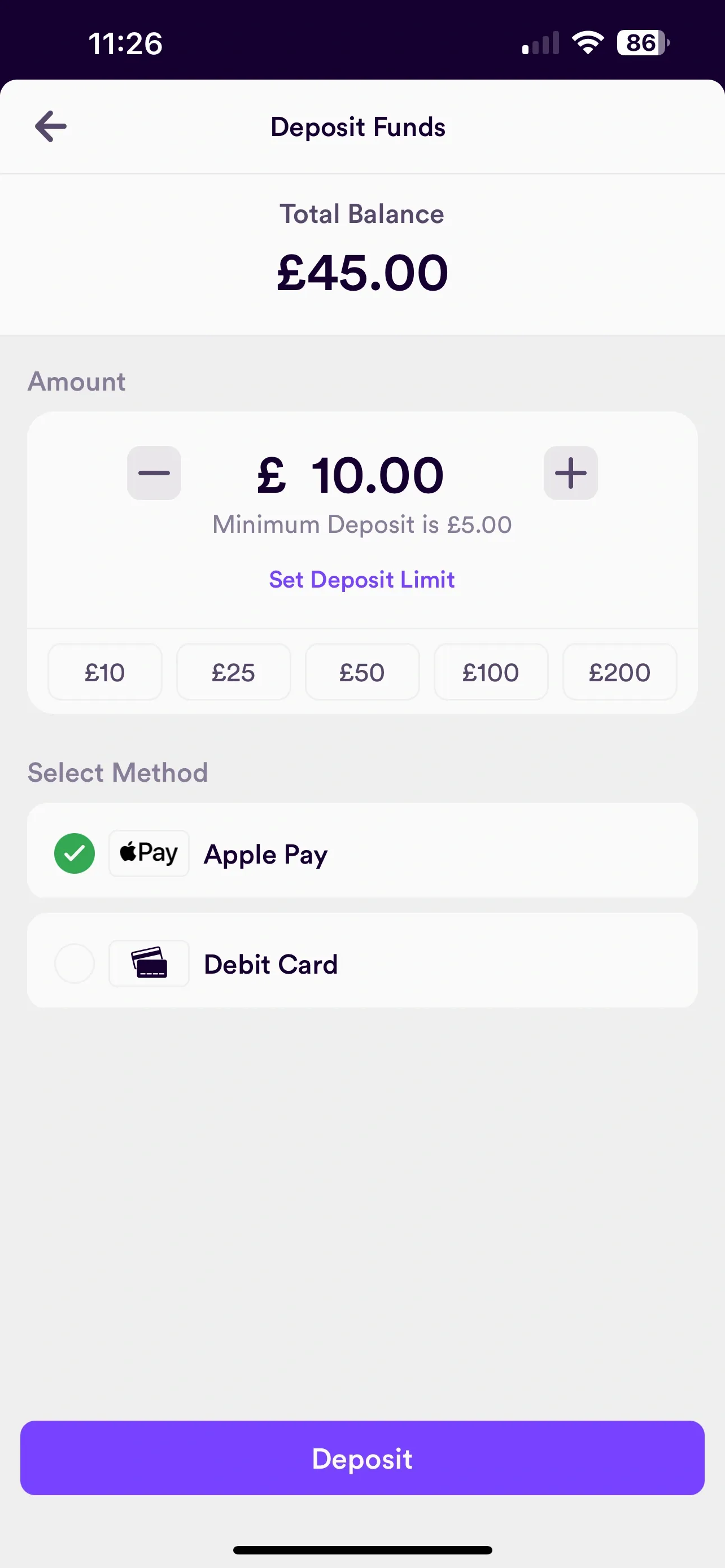Click the Apple Pay logo icon
Screen dimensions: 725x1568
click(x=149, y=853)
